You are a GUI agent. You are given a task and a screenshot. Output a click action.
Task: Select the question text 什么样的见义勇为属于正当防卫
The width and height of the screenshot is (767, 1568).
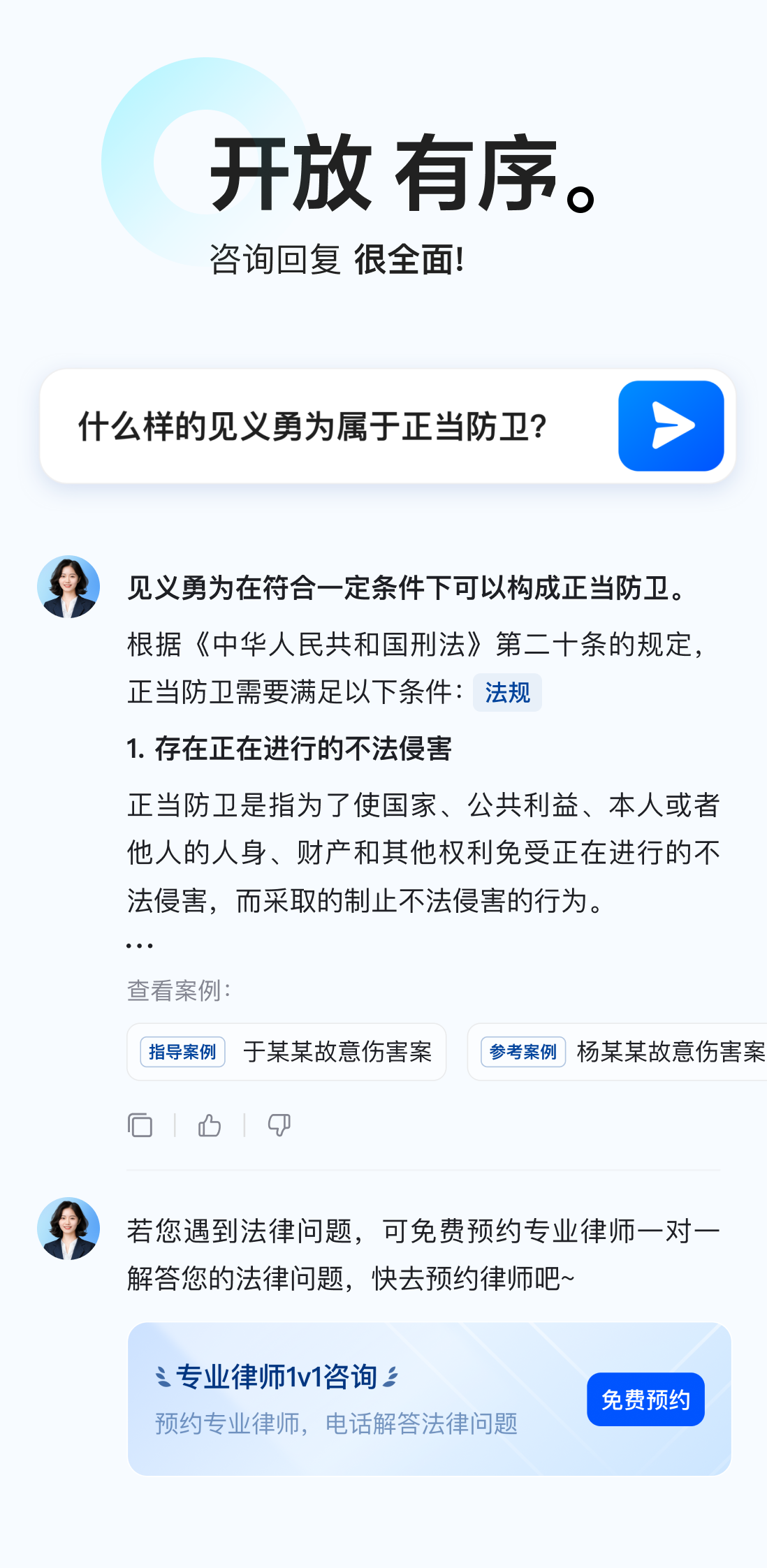click(x=313, y=425)
